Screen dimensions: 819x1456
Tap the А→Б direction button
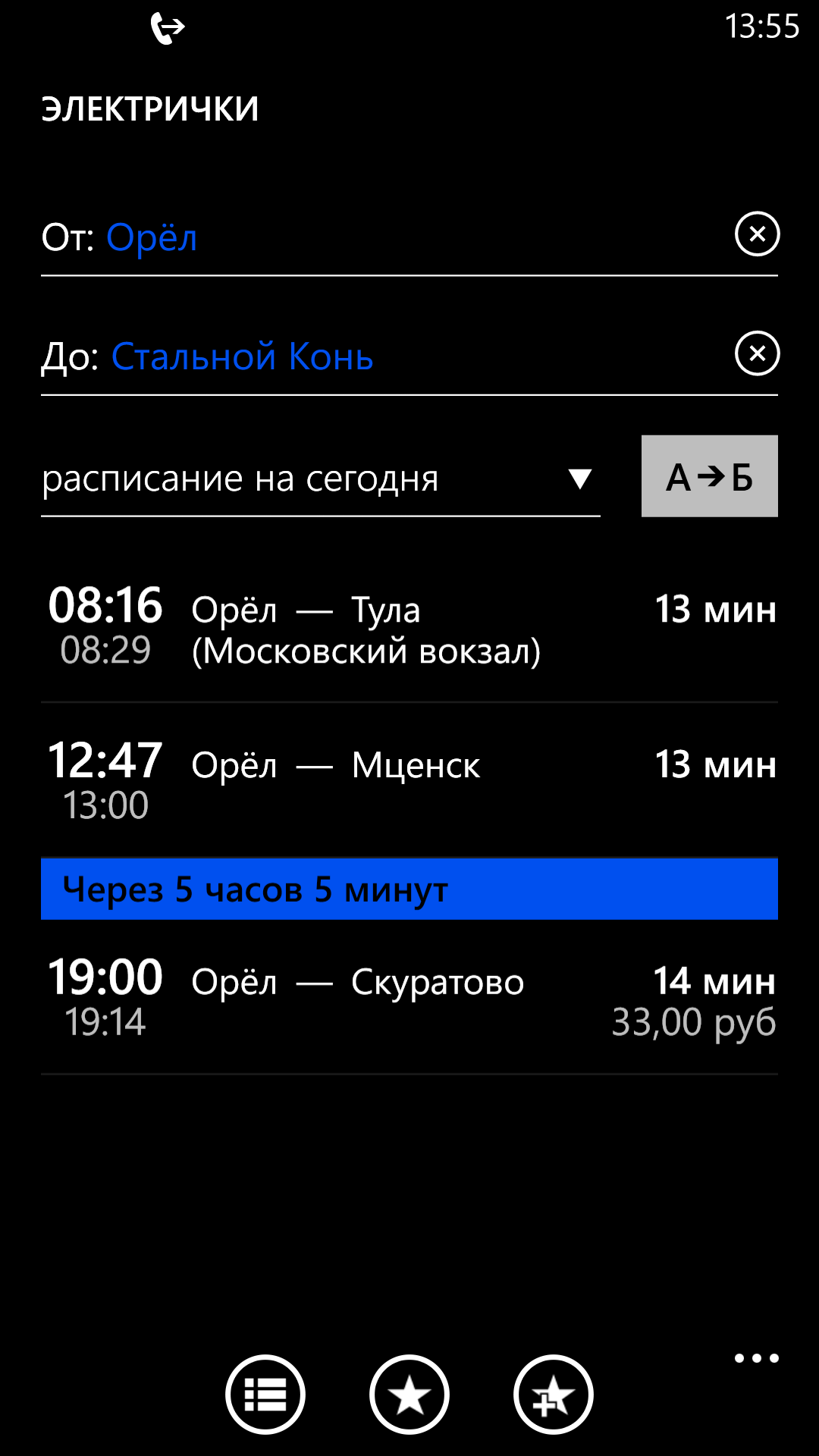(710, 476)
